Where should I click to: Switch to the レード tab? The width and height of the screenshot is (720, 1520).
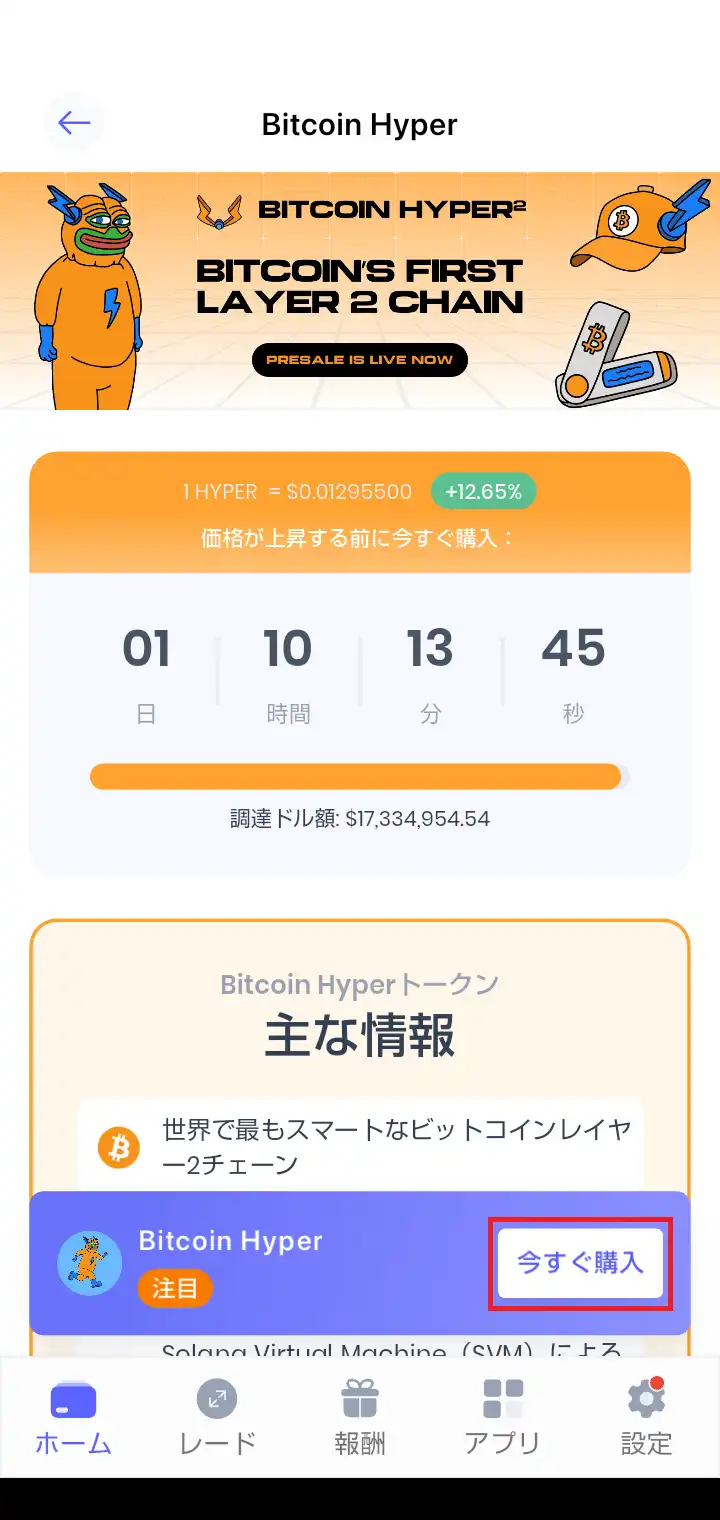point(216,1420)
